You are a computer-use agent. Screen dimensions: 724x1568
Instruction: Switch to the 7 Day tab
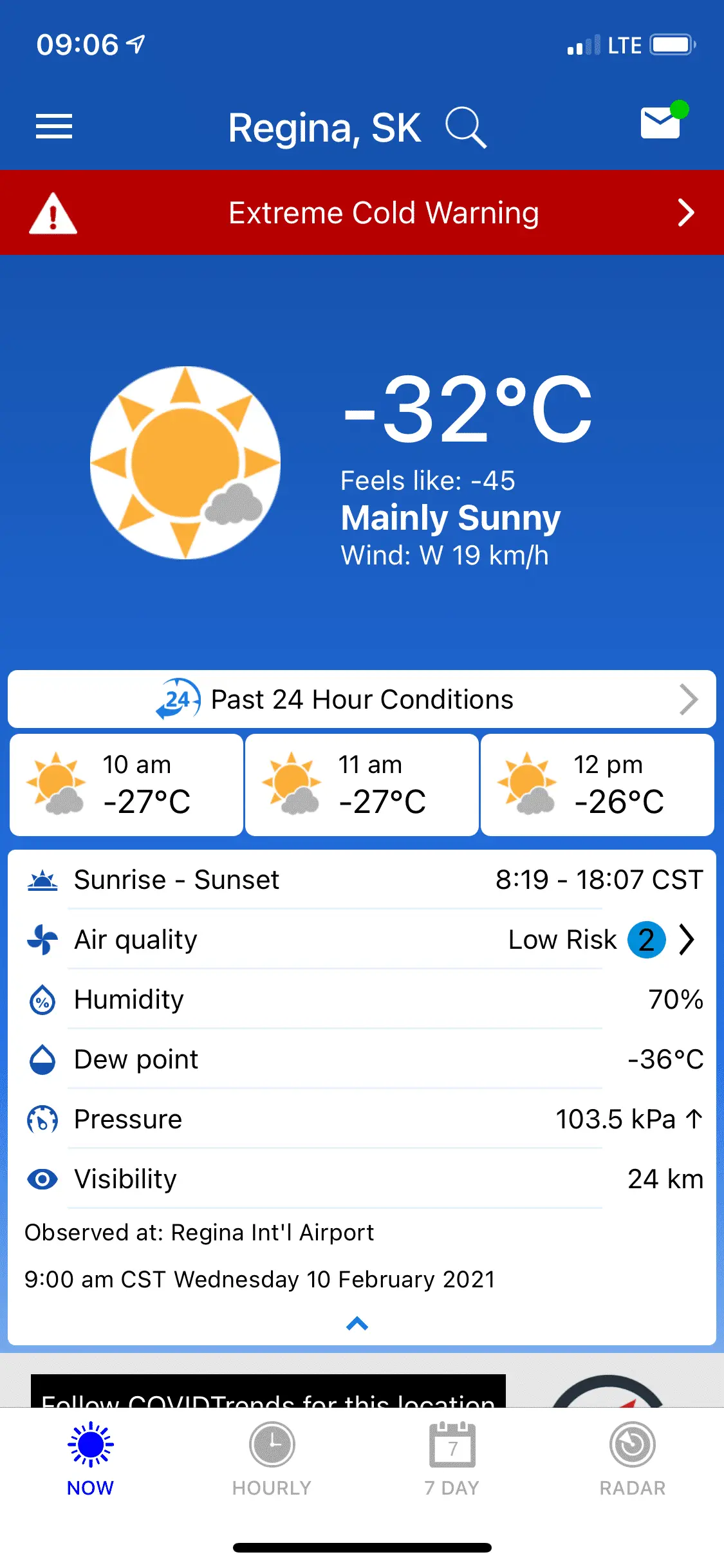(x=452, y=1458)
